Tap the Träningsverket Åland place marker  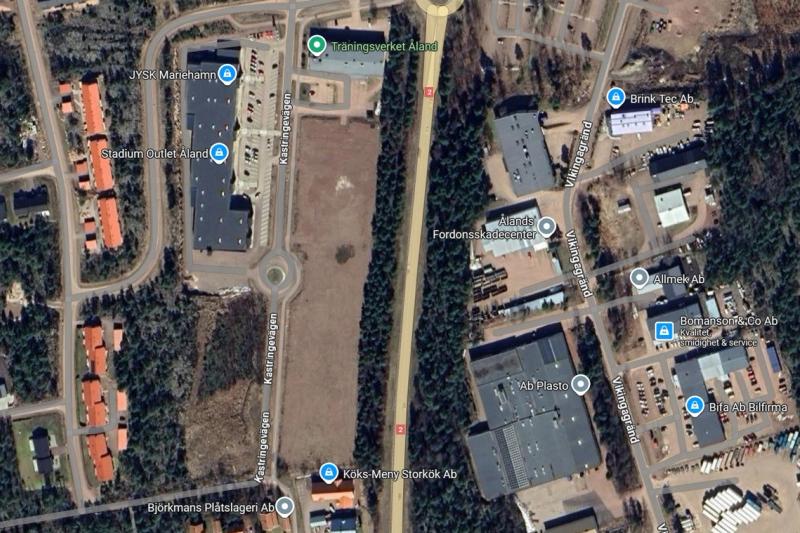click(x=316, y=44)
